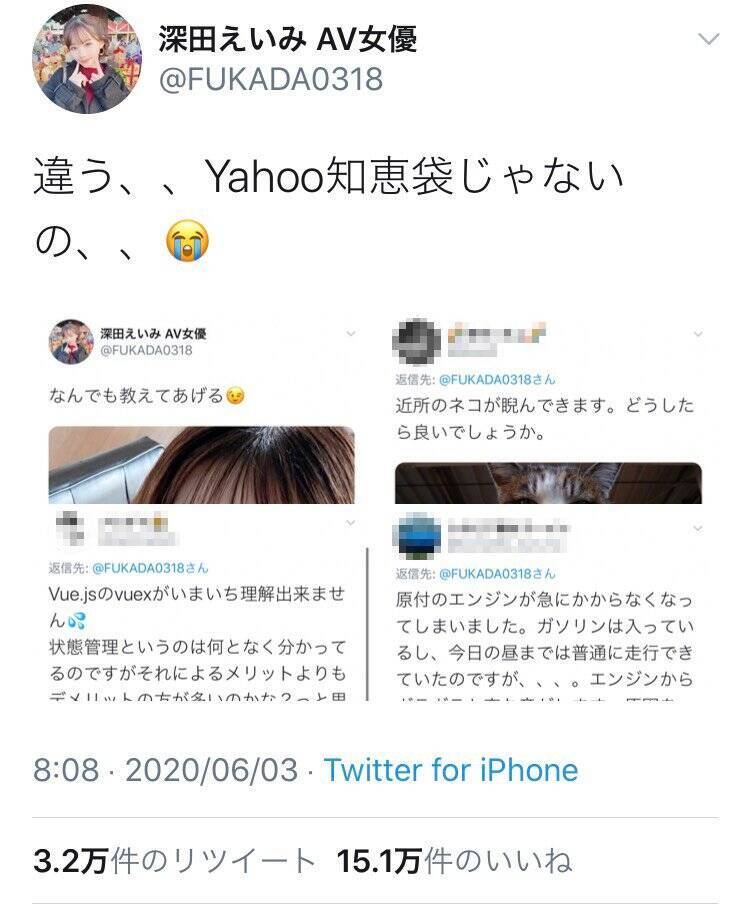Open the @FUKADA0318 profile from the handle
The width and height of the screenshot is (750, 911).
coord(271,80)
